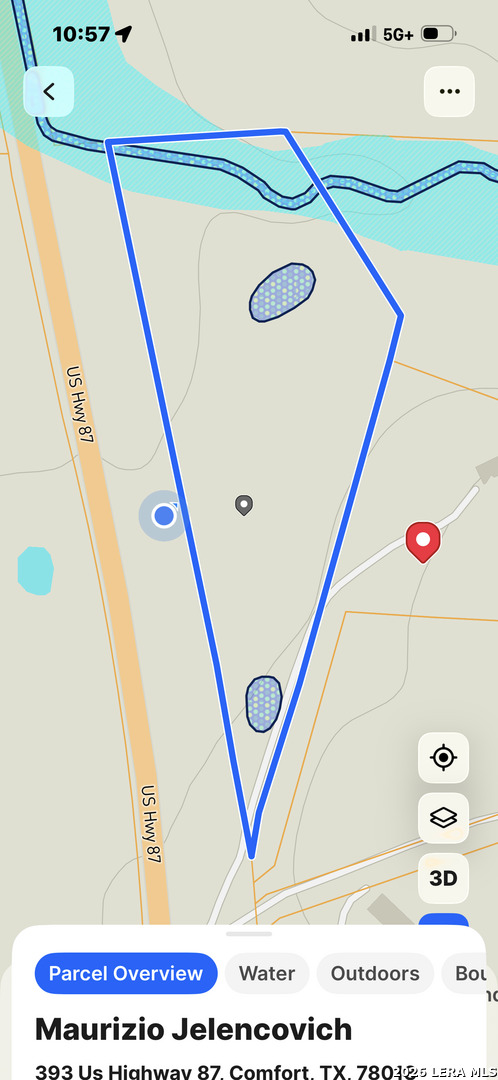The image size is (498, 1080).
Task: Open the map layers selector
Action: coord(444,818)
